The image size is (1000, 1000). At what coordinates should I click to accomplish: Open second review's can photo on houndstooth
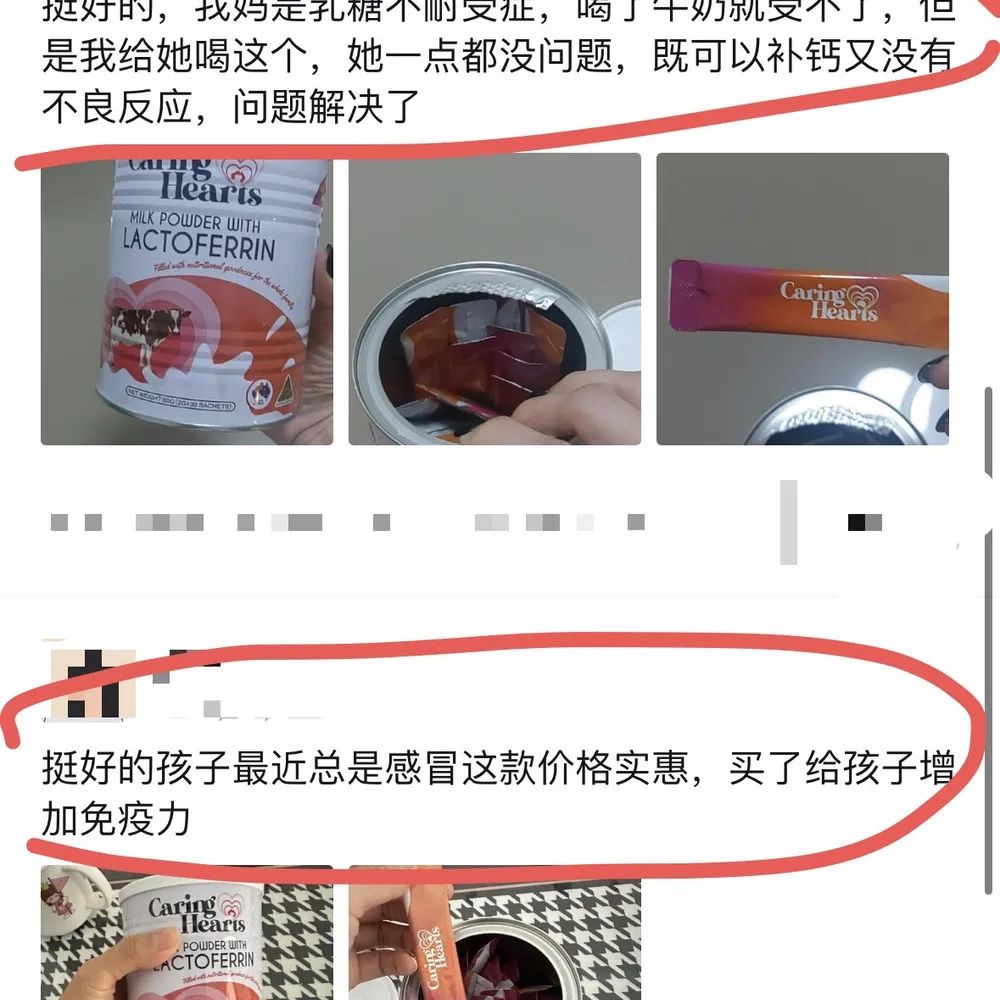186,933
